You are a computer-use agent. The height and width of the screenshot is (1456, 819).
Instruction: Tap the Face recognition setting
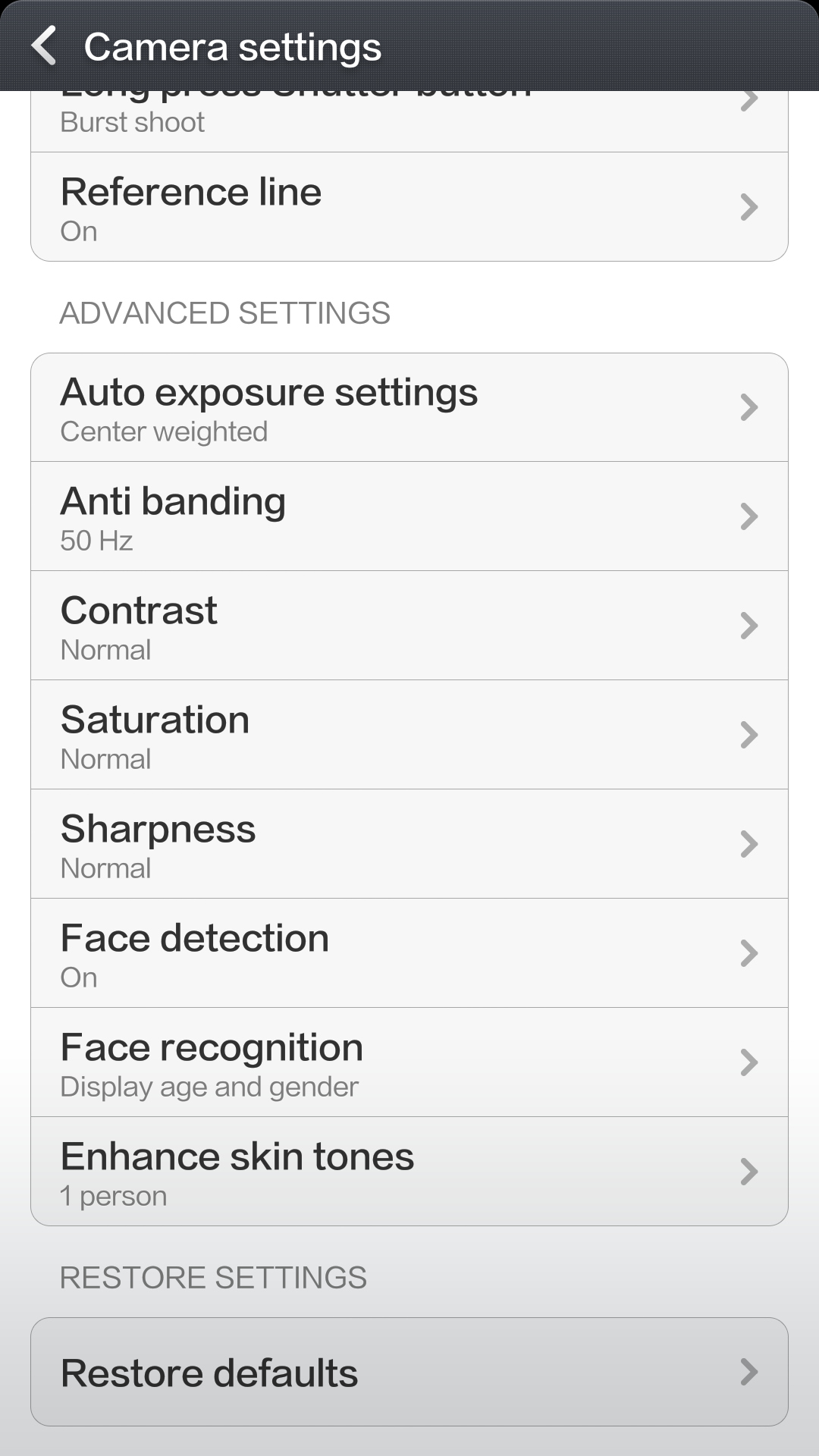click(409, 1062)
